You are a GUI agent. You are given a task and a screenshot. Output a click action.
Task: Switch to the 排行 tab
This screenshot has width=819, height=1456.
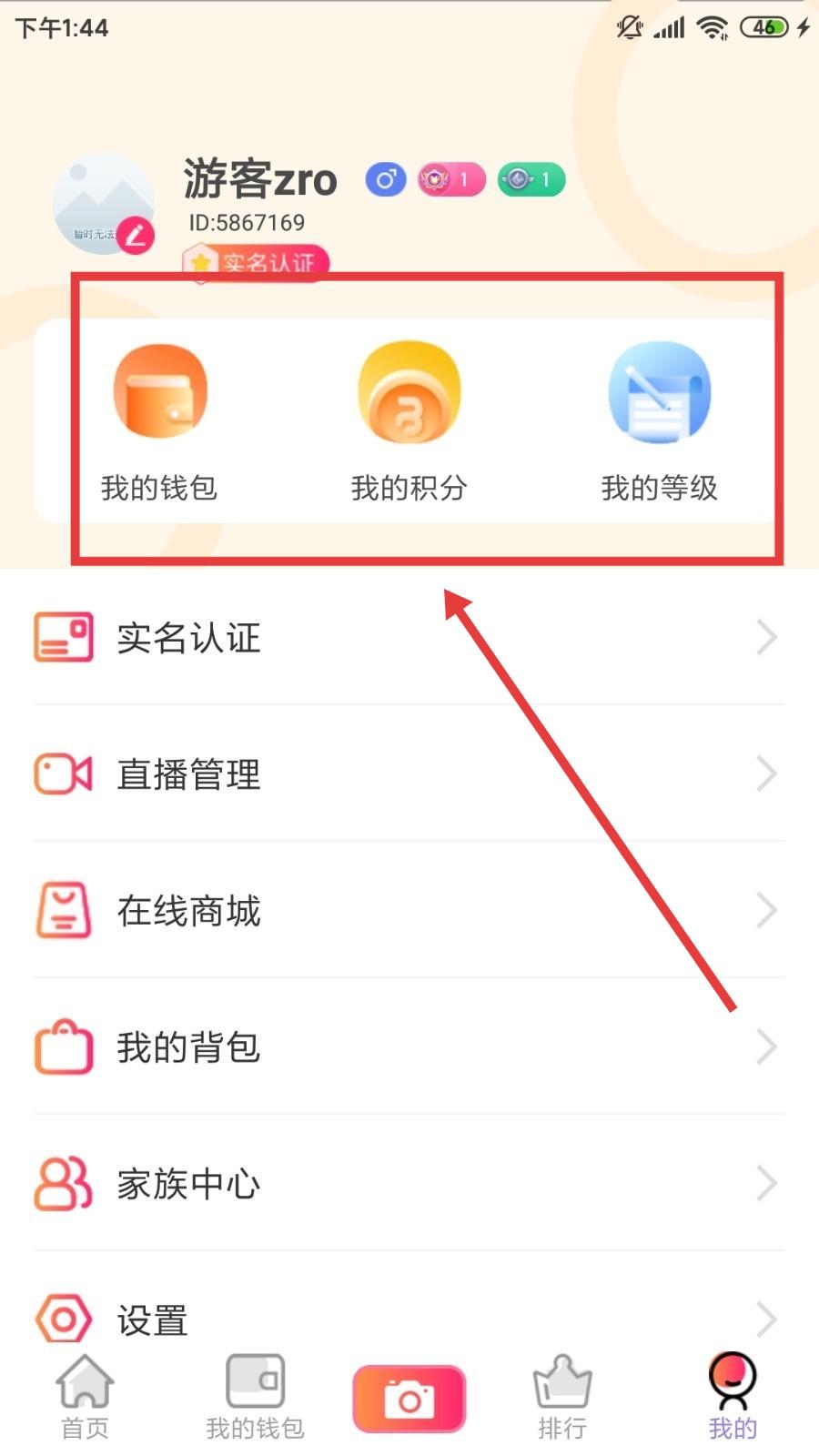(562, 1397)
